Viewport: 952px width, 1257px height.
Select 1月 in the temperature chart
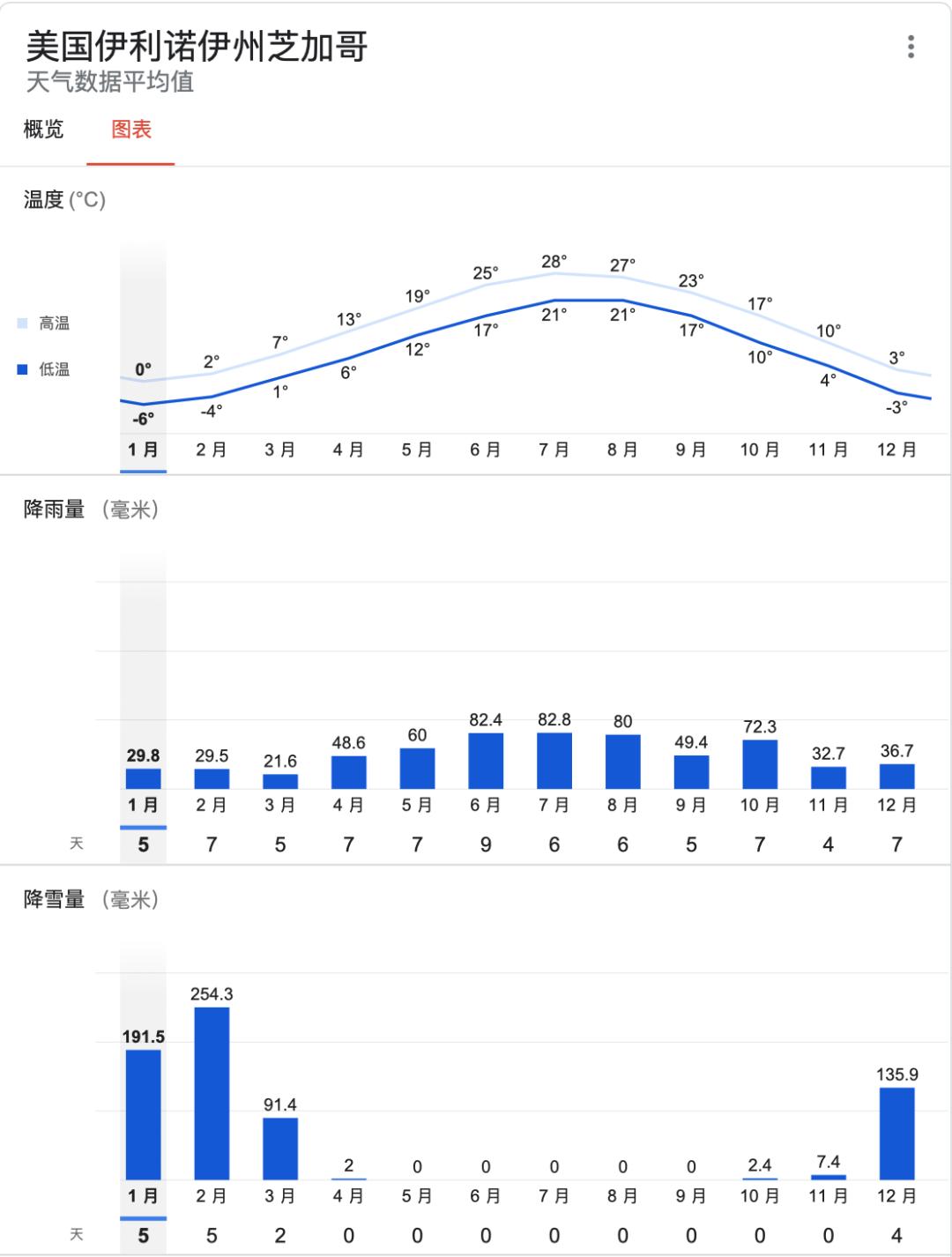click(x=144, y=449)
